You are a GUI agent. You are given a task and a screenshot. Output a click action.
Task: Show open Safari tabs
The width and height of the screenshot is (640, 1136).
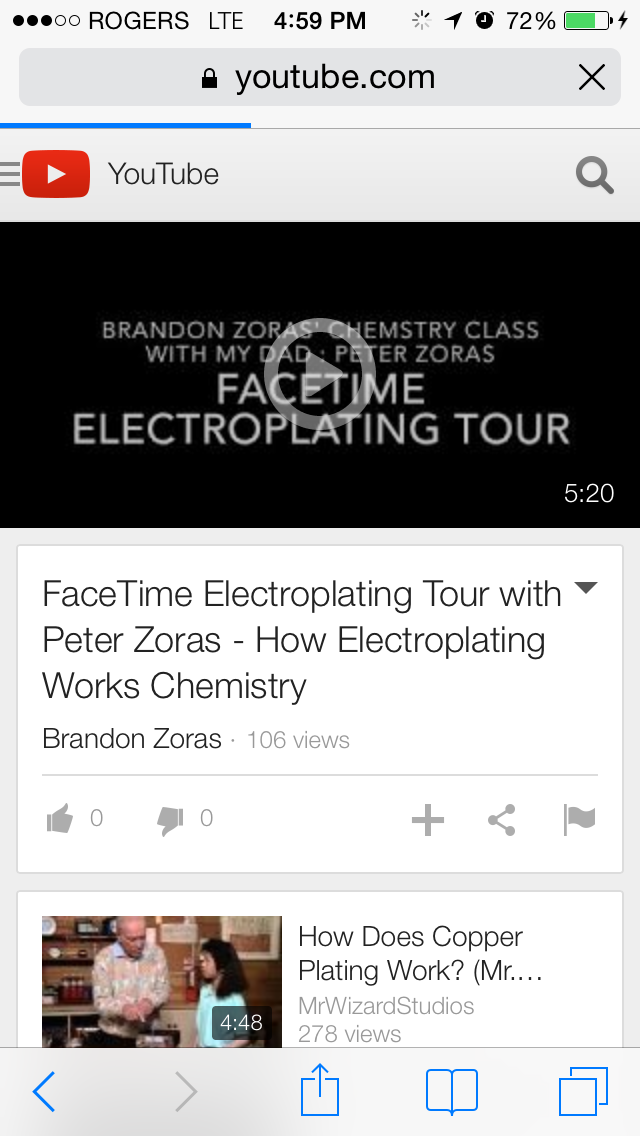coord(583,1091)
